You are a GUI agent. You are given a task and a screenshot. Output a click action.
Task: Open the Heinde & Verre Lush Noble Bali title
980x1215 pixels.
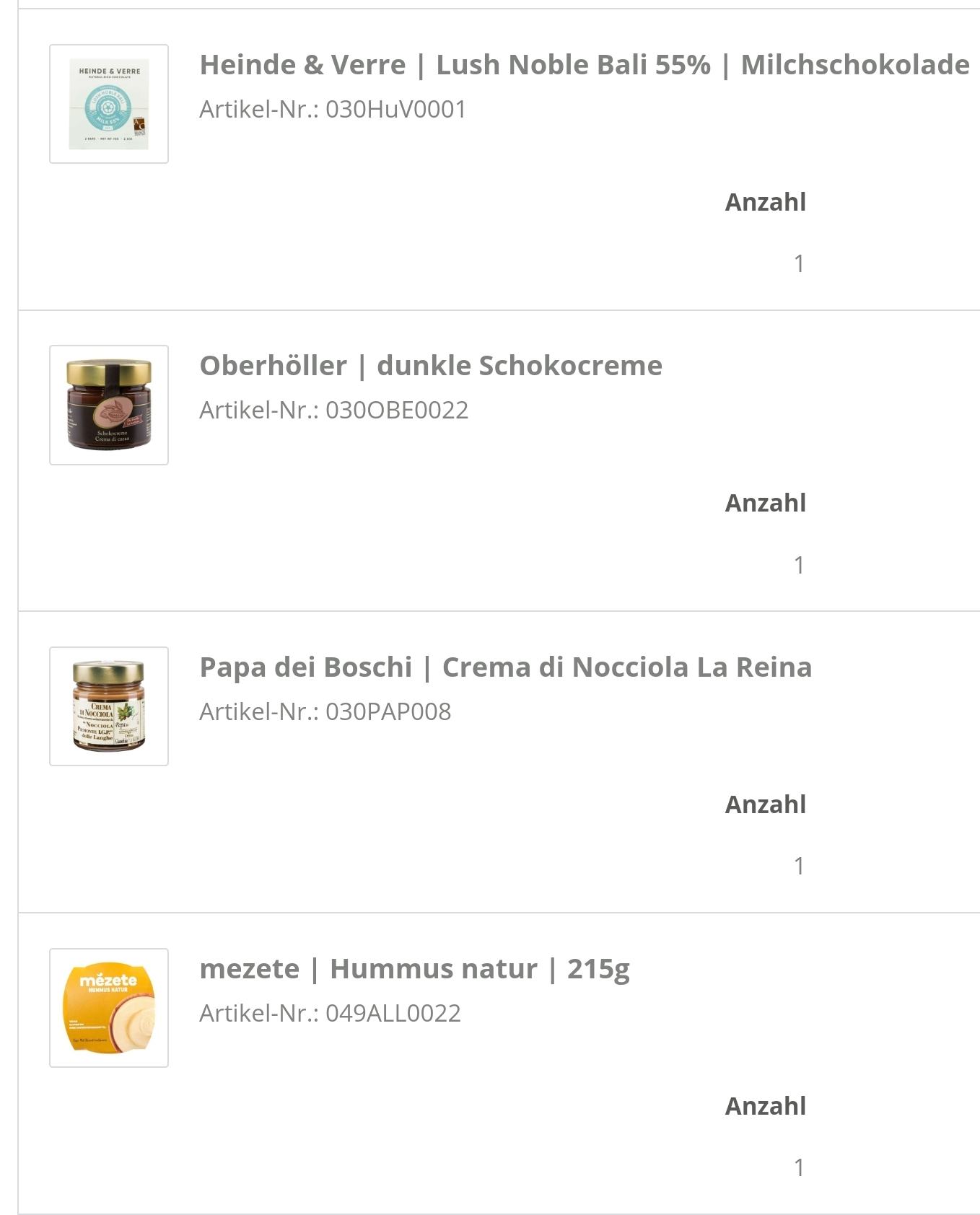pyautogui.click(x=584, y=65)
